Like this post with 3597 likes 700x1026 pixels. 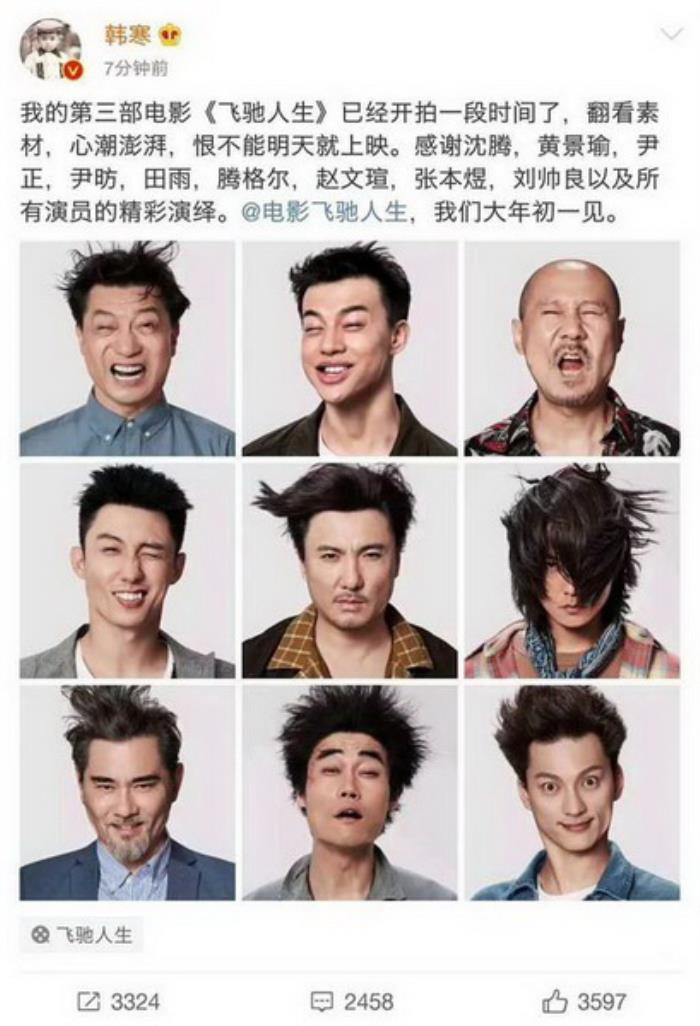point(584,1000)
